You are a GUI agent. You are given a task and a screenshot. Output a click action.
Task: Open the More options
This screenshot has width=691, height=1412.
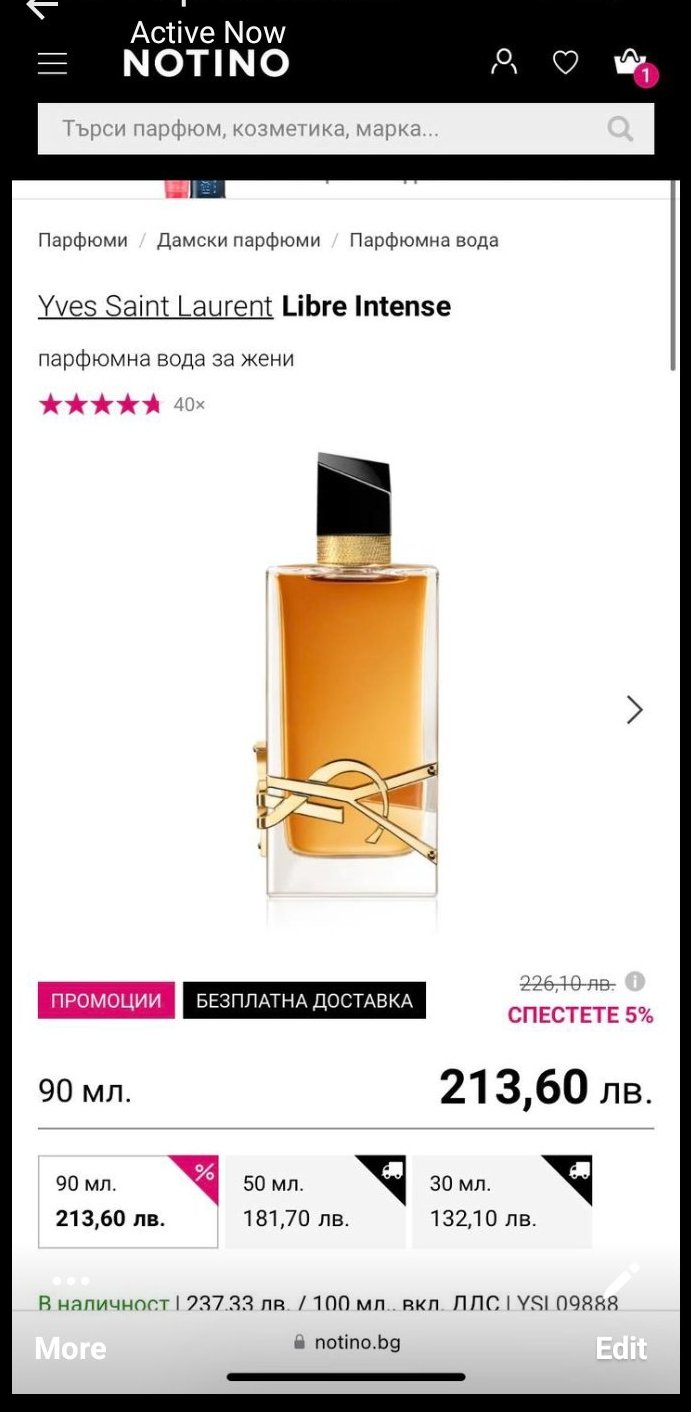70,1347
